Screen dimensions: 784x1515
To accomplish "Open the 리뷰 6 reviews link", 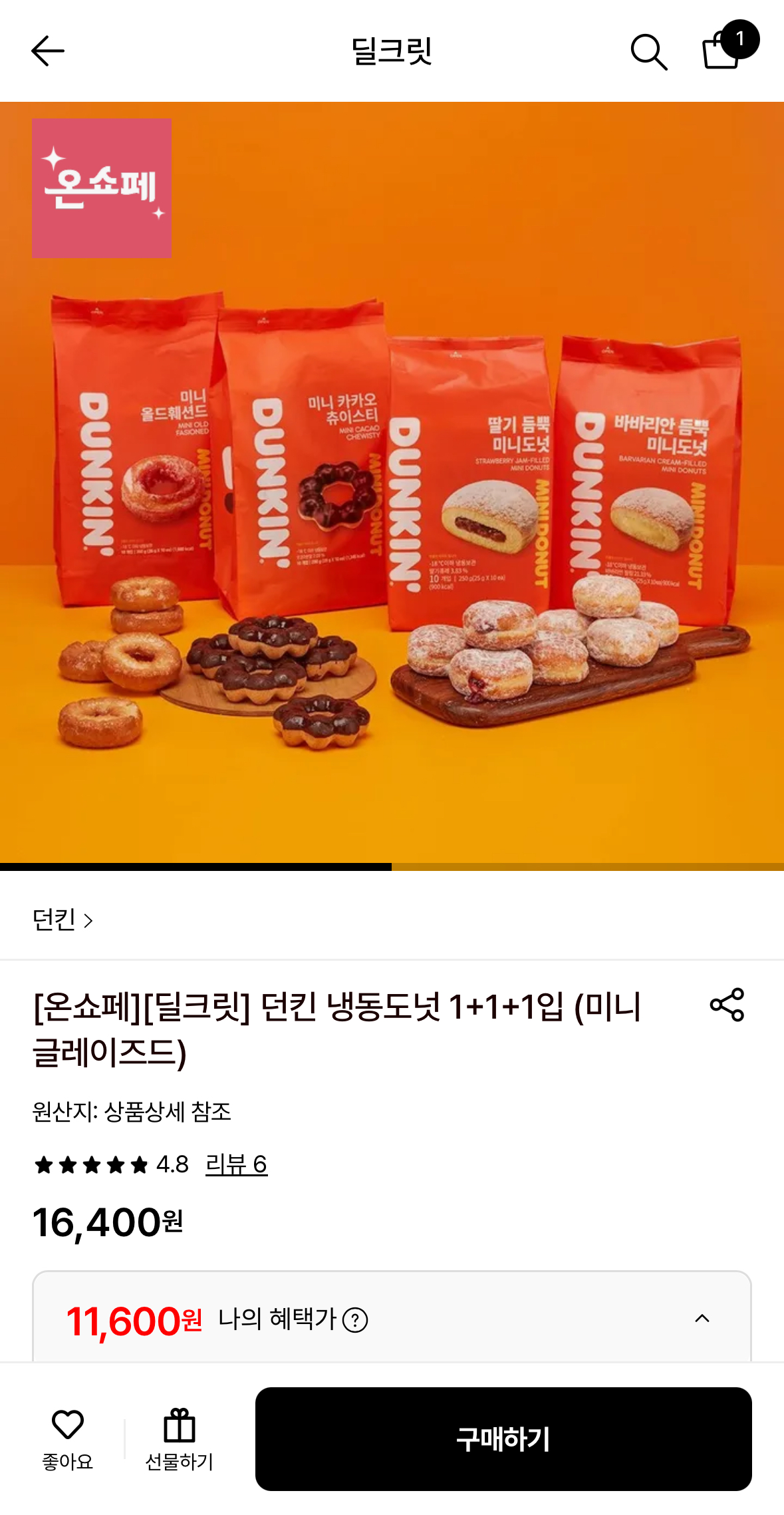I will click(236, 1164).
